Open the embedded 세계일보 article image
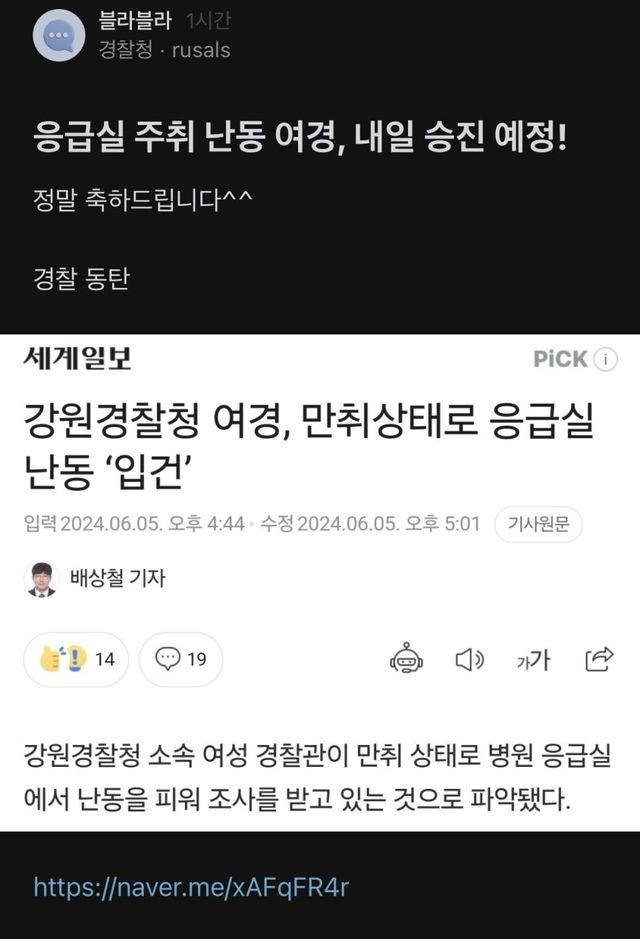This screenshot has height=939, width=640. pos(320,582)
